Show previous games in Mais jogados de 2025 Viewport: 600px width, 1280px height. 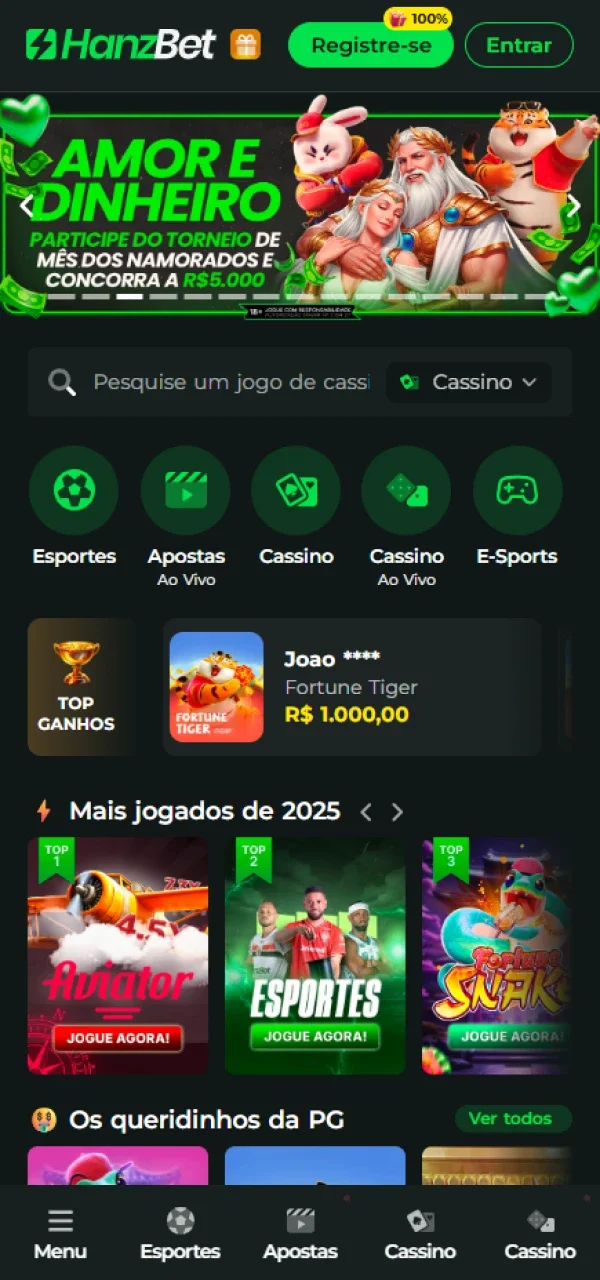point(366,812)
